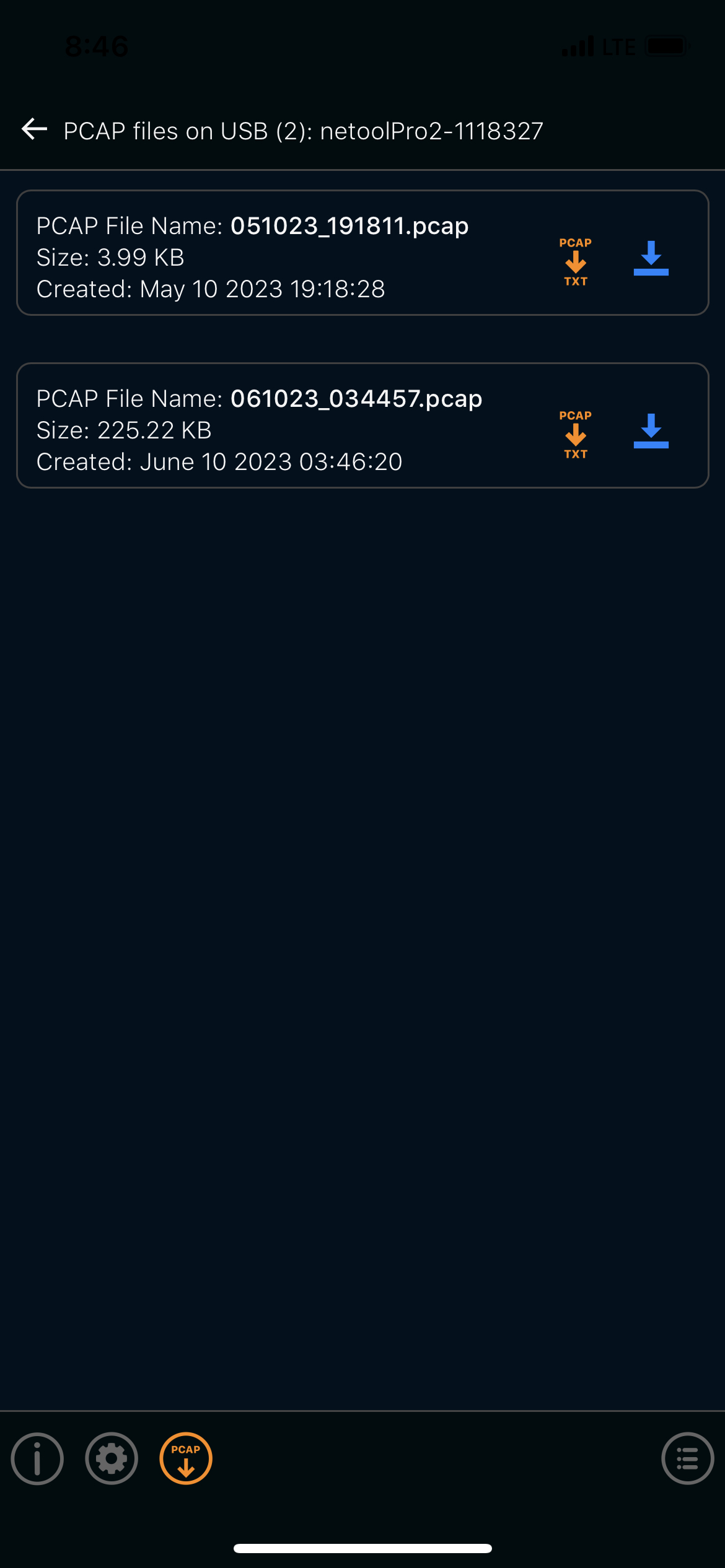Go back using the arrow icon
Image resolution: width=725 pixels, height=1568 pixels.
coord(35,129)
